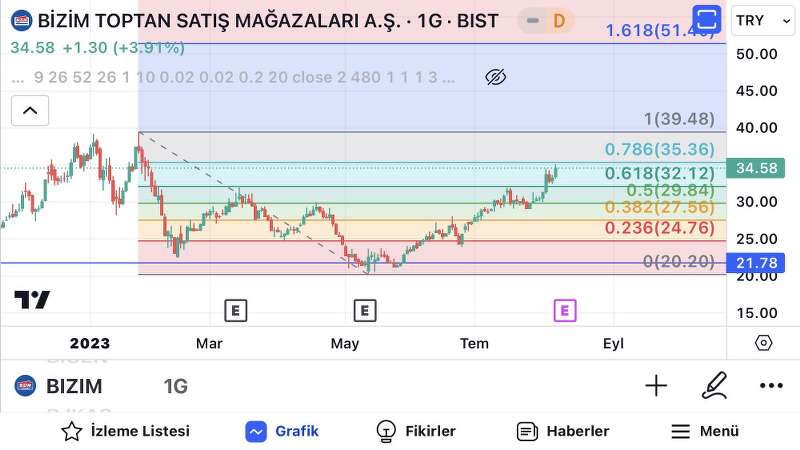Toggle indicator visibility with the eye icon
The width and height of the screenshot is (800, 450).
(x=495, y=77)
